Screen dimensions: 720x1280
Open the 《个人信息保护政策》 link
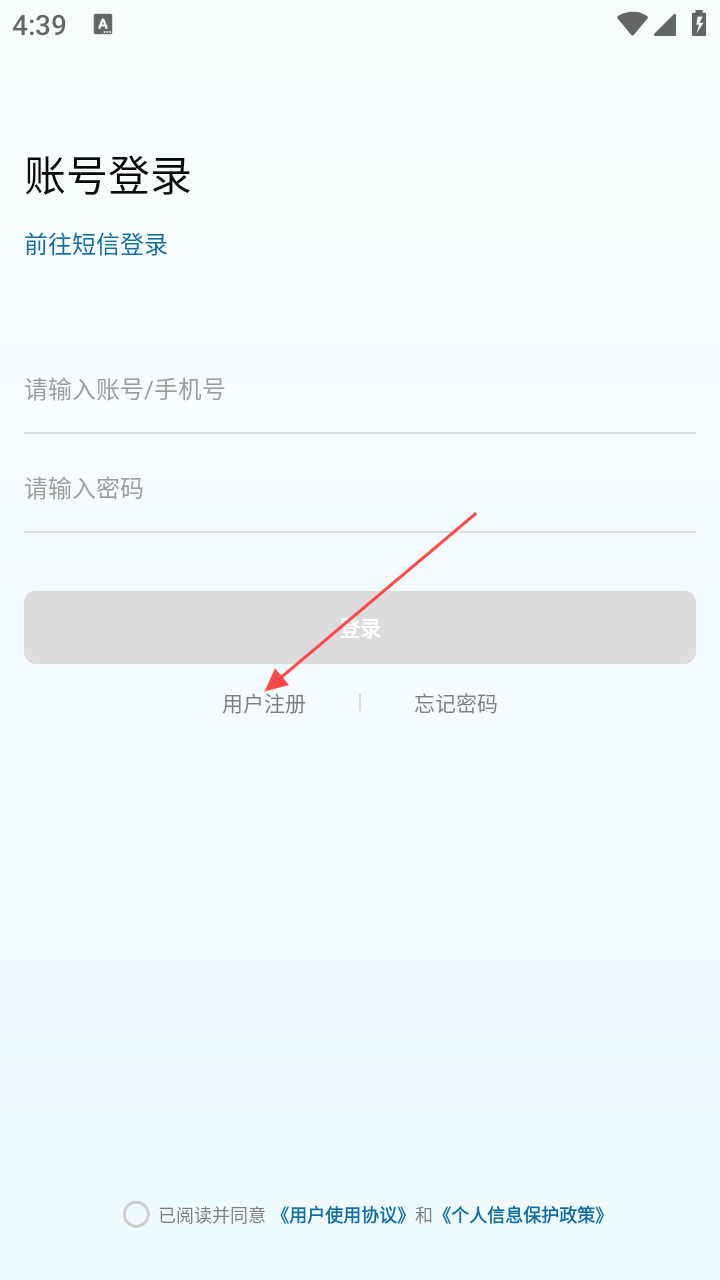(x=524, y=1215)
